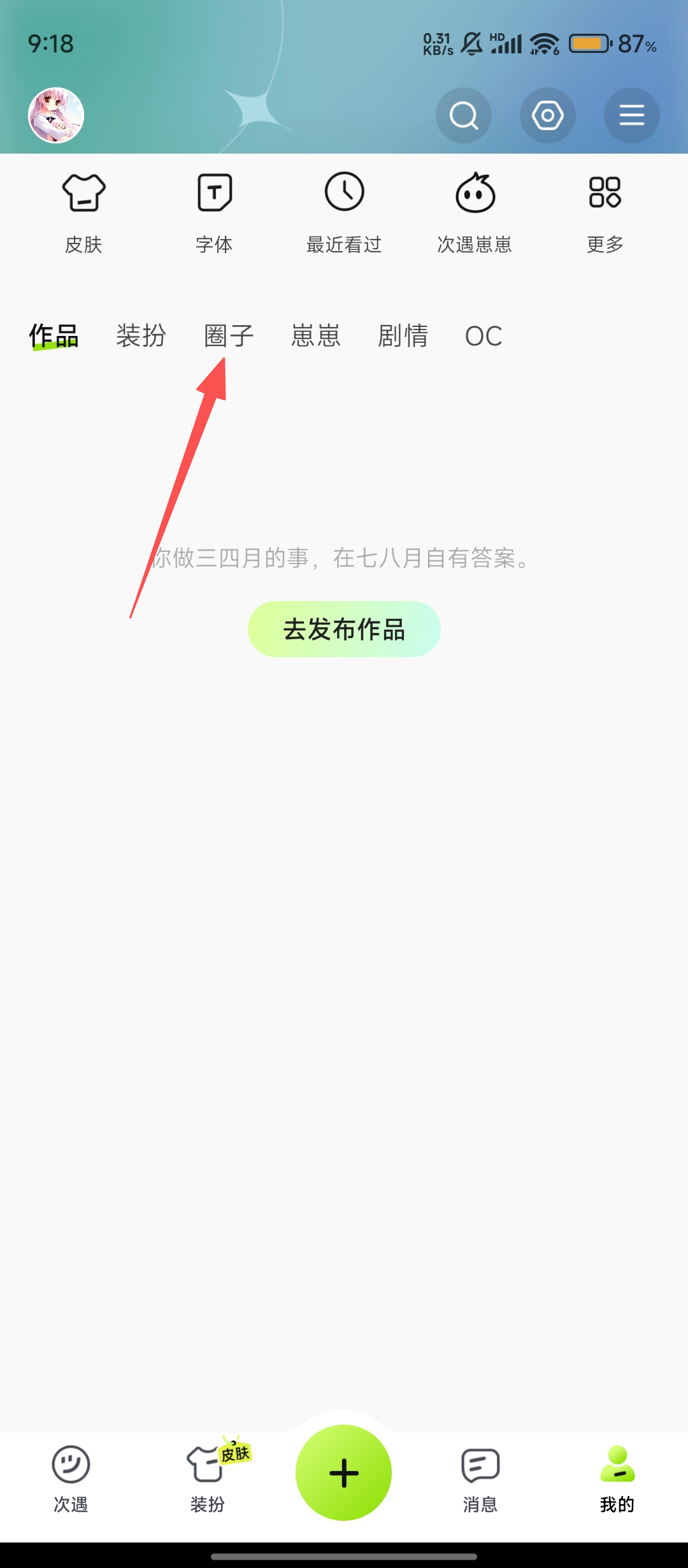Open the profile avatar picture

point(56,115)
